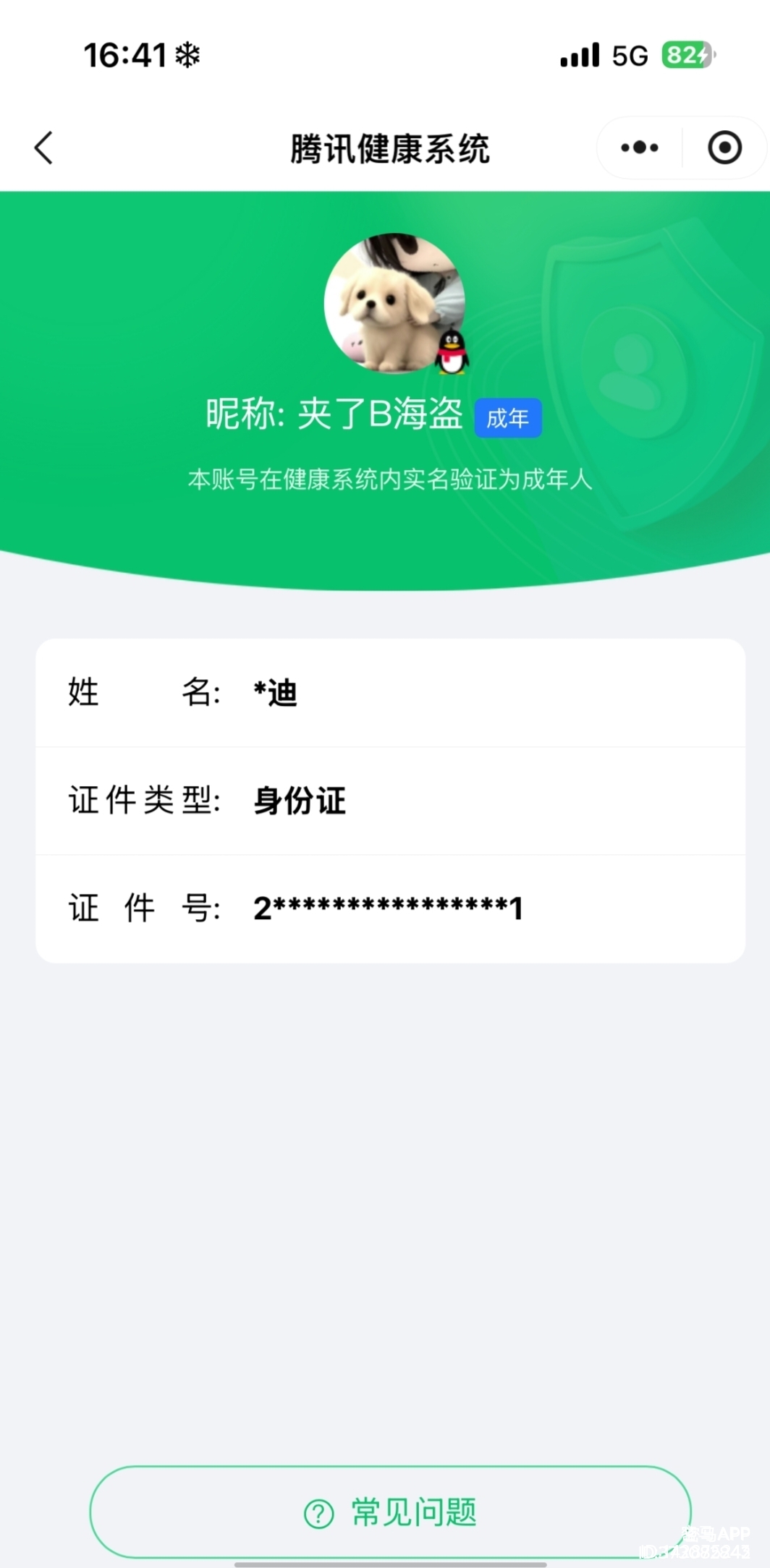Tap the back arrow to return
Viewport: 770px width, 1568px height.
(43, 148)
